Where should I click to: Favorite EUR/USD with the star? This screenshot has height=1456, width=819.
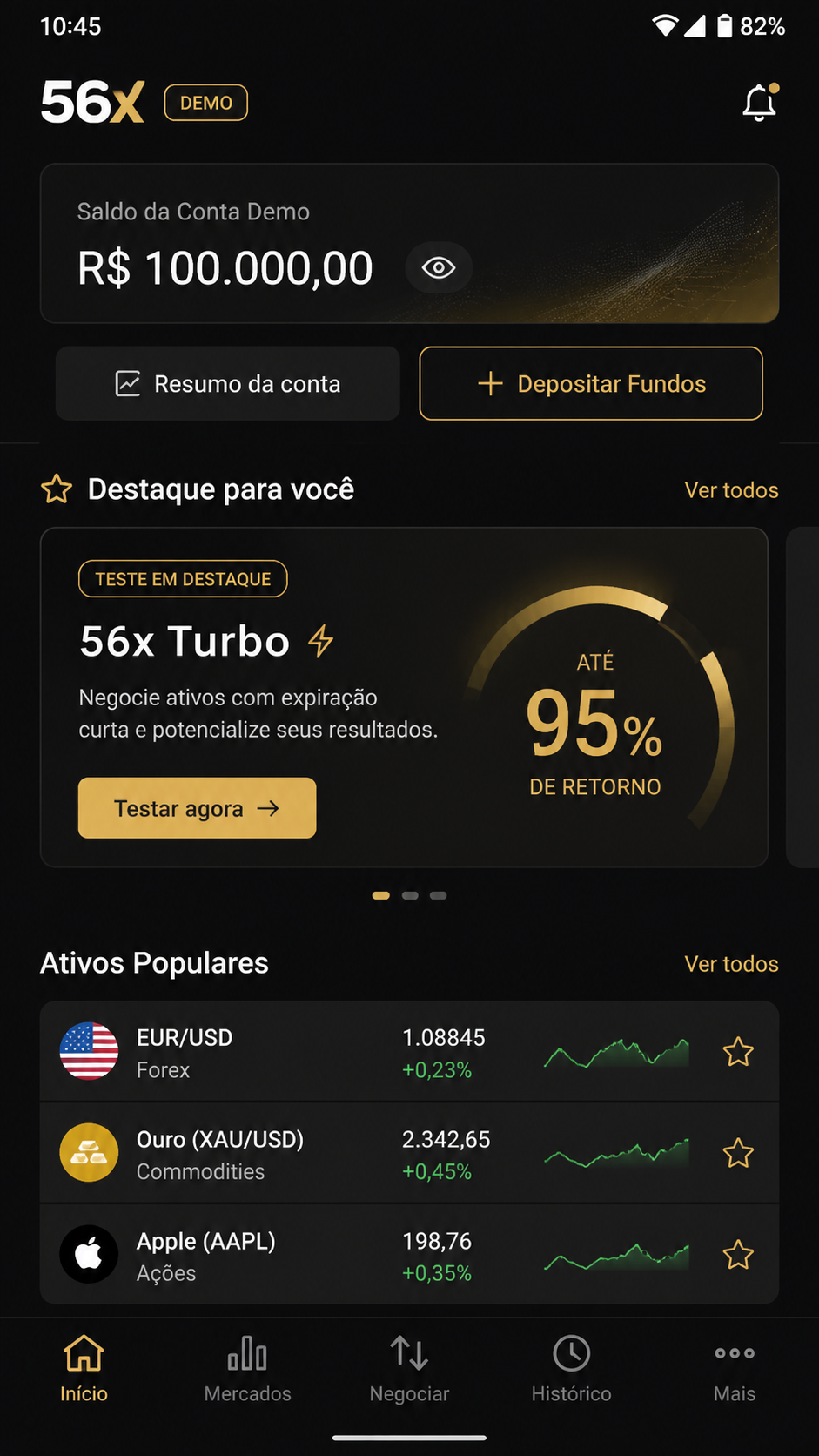[738, 1052]
